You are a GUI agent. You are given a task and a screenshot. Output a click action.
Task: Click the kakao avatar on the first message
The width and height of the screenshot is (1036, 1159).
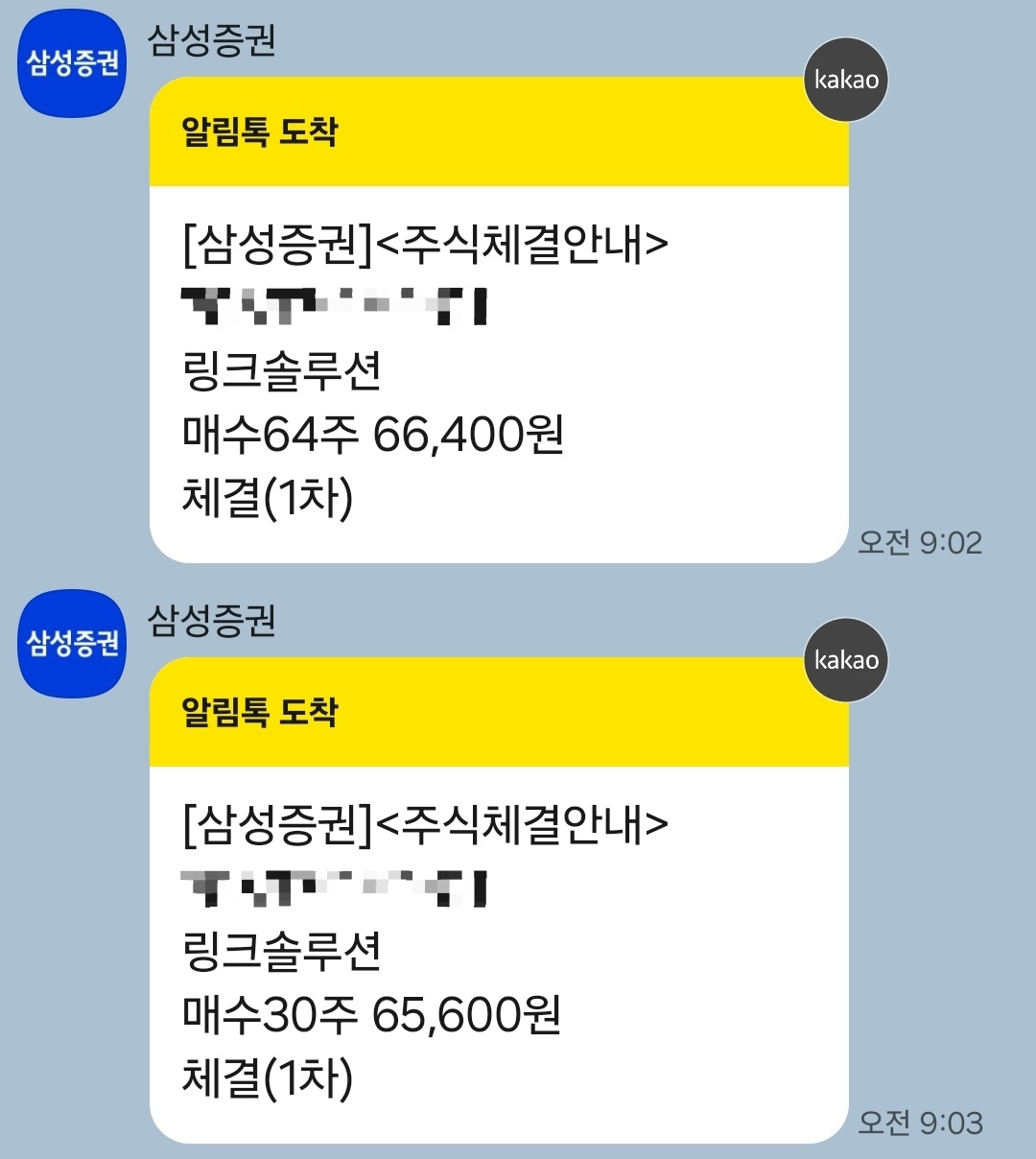(x=844, y=80)
